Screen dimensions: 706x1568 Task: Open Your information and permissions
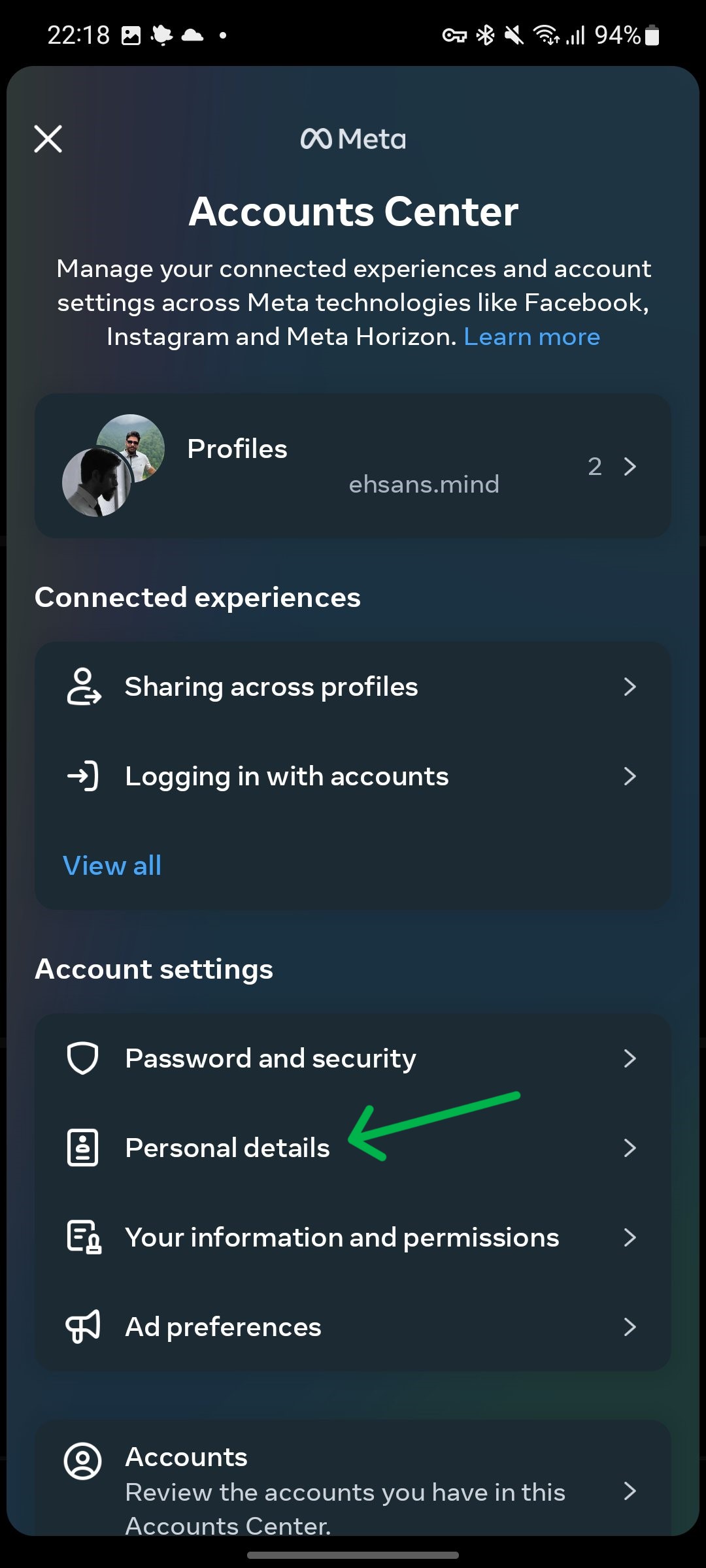click(353, 1237)
